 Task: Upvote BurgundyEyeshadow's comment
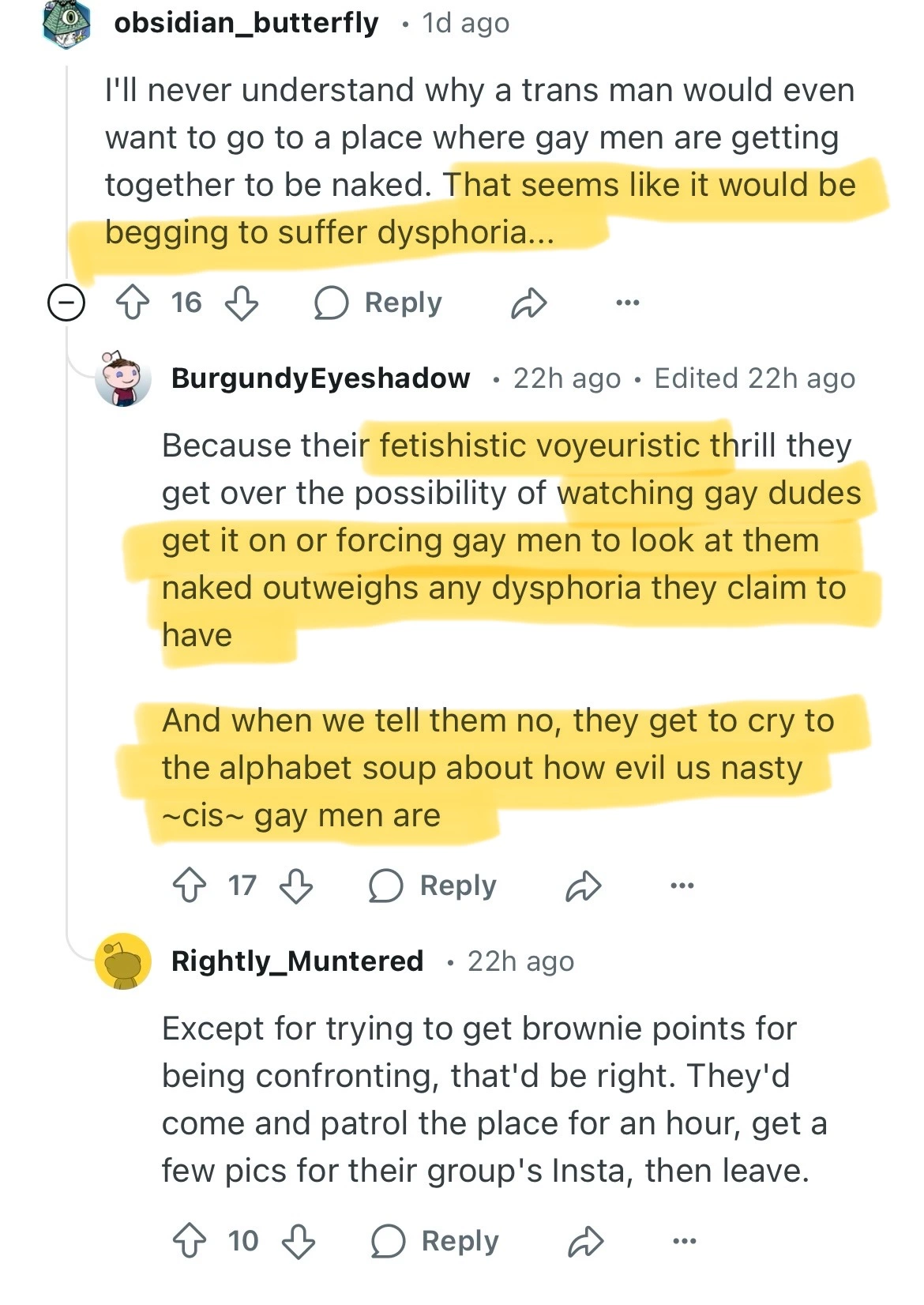coord(189,886)
